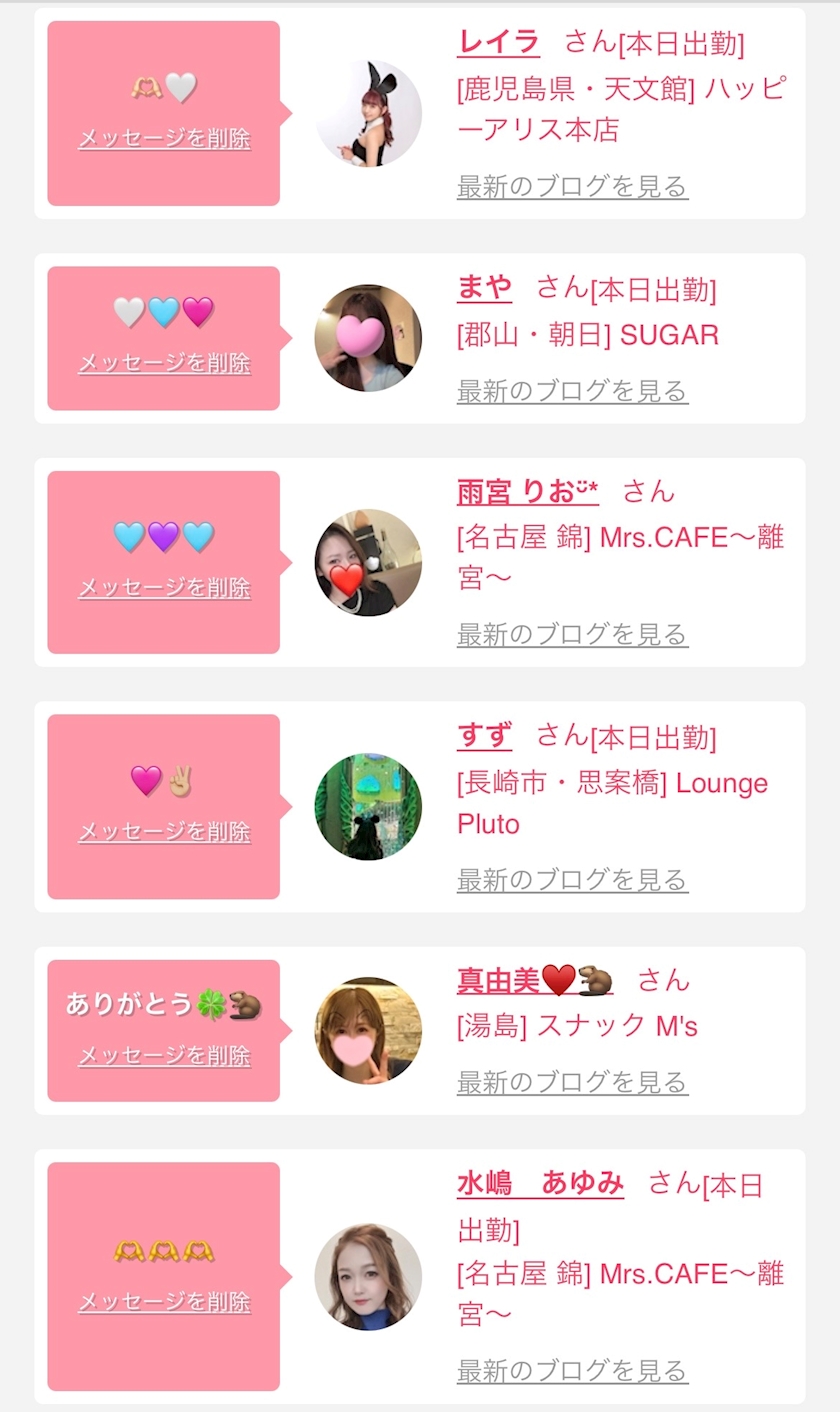View すず's latest blog
Screen dimensions: 840x1412
click(x=573, y=880)
